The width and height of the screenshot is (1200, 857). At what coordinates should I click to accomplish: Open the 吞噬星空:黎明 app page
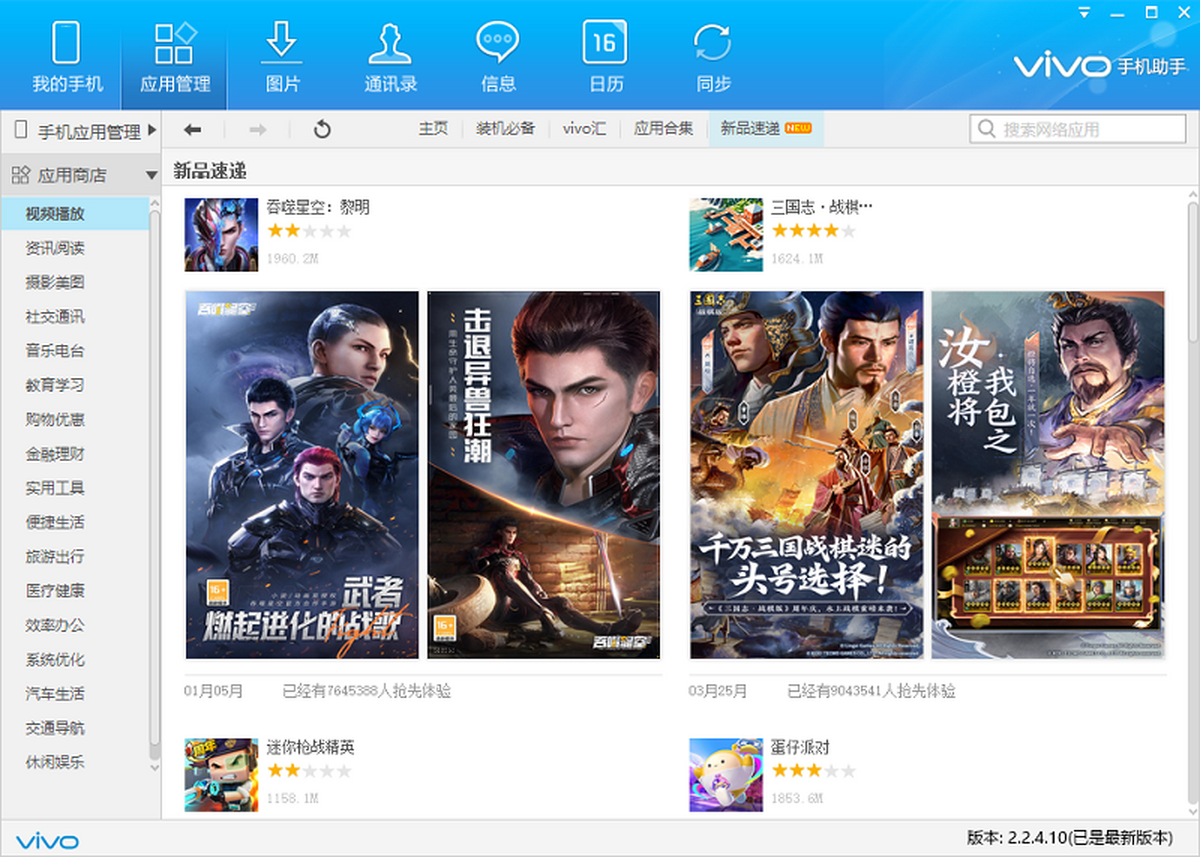click(318, 208)
